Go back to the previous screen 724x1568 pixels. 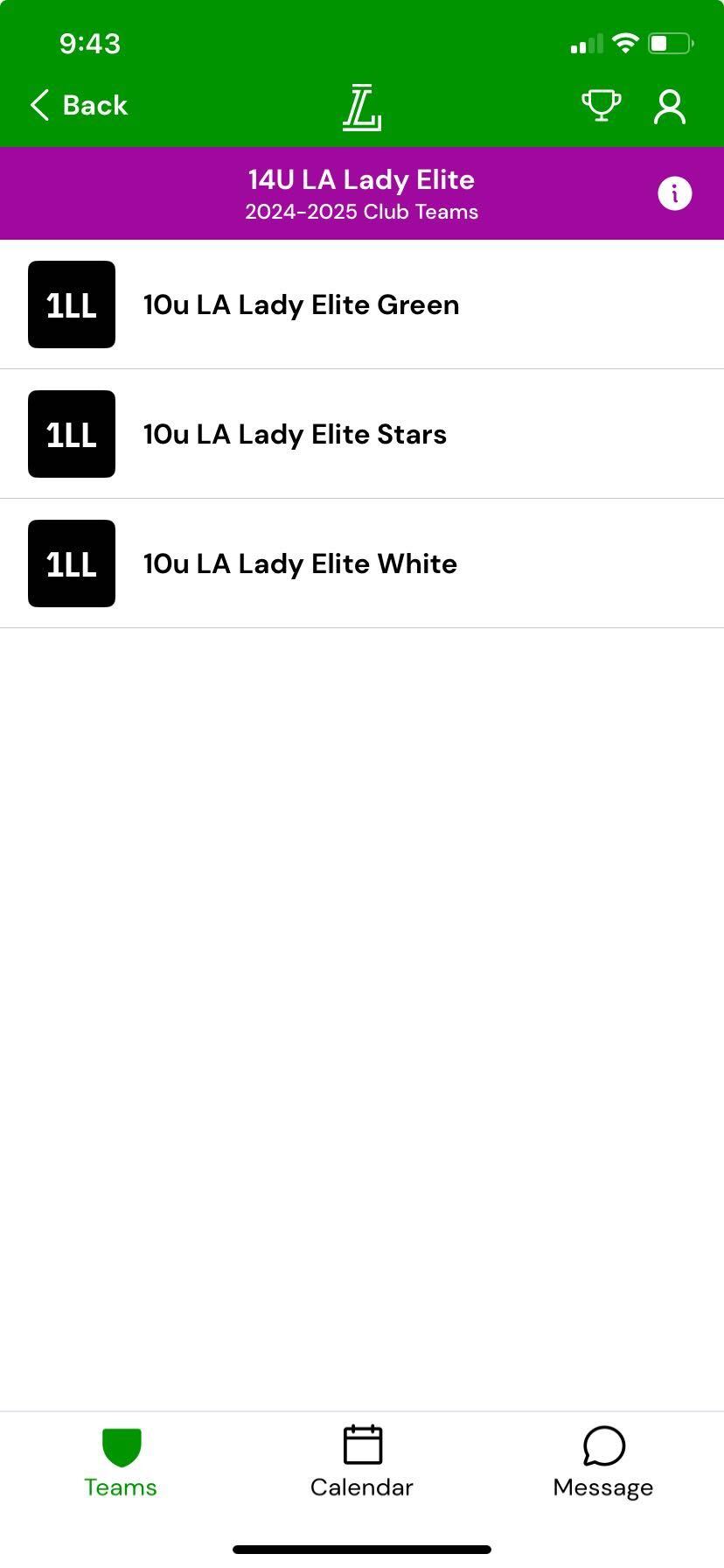pyautogui.click(x=79, y=106)
